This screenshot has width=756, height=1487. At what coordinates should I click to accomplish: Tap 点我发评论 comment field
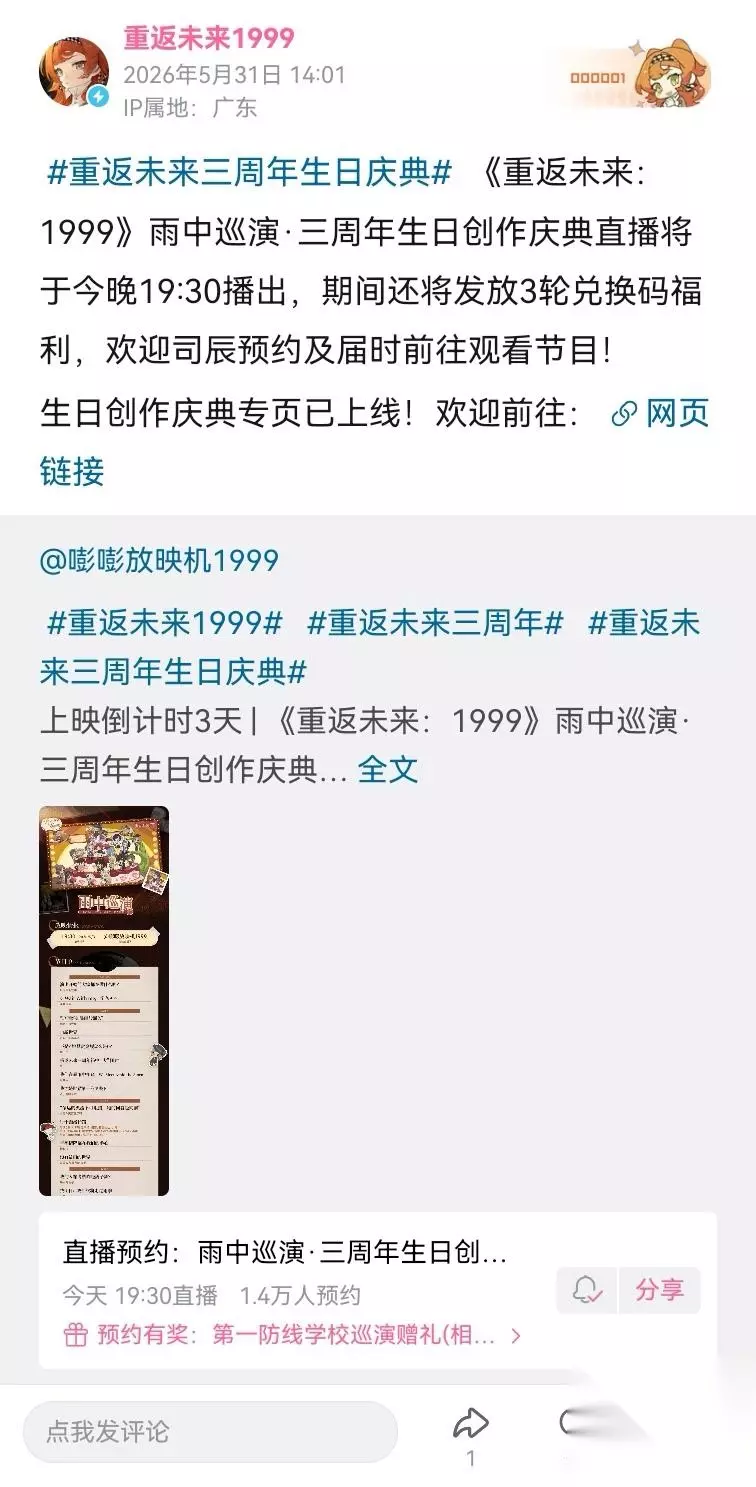[210, 1431]
